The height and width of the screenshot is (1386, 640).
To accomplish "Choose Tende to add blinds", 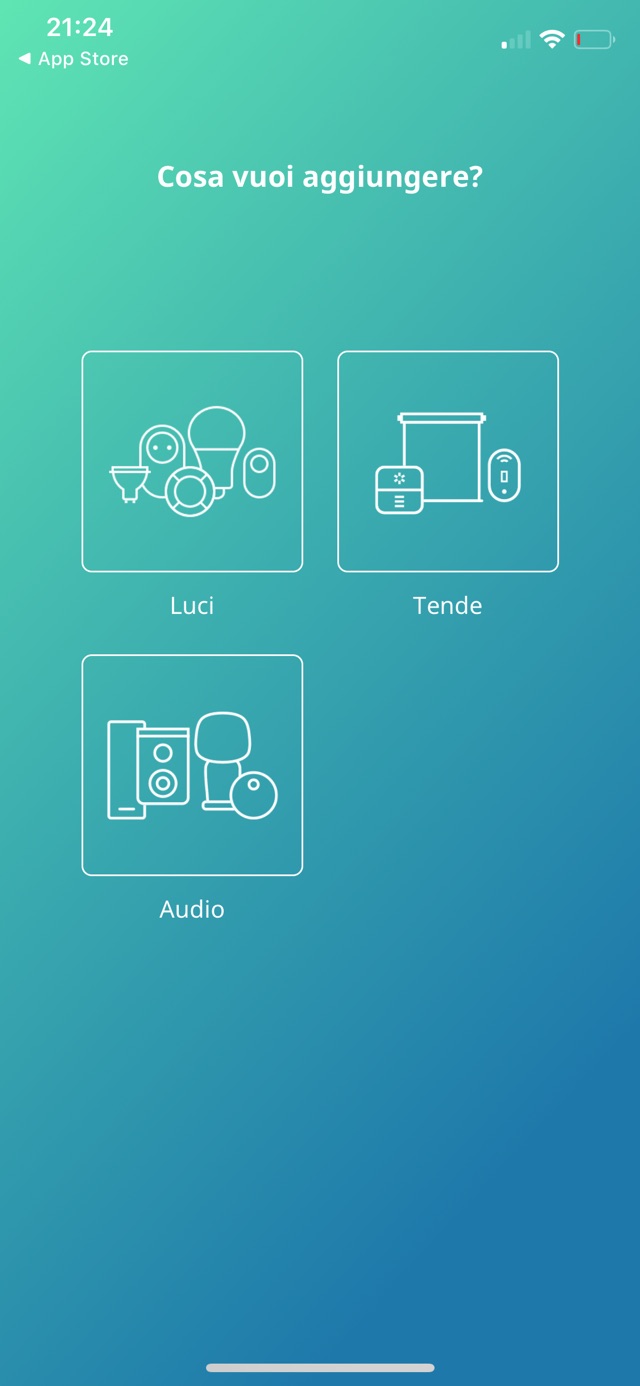I will pyautogui.click(x=447, y=461).
